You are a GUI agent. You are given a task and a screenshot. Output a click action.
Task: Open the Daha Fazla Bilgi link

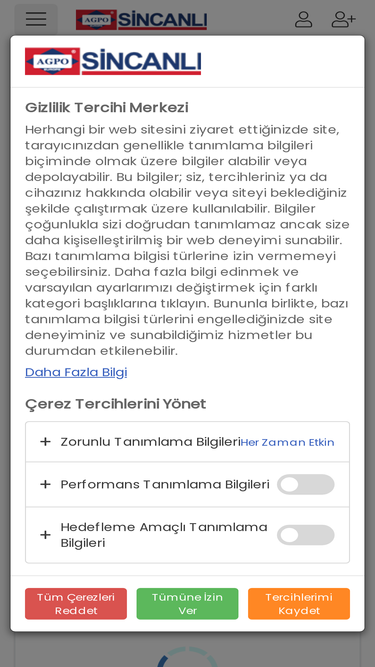click(76, 372)
